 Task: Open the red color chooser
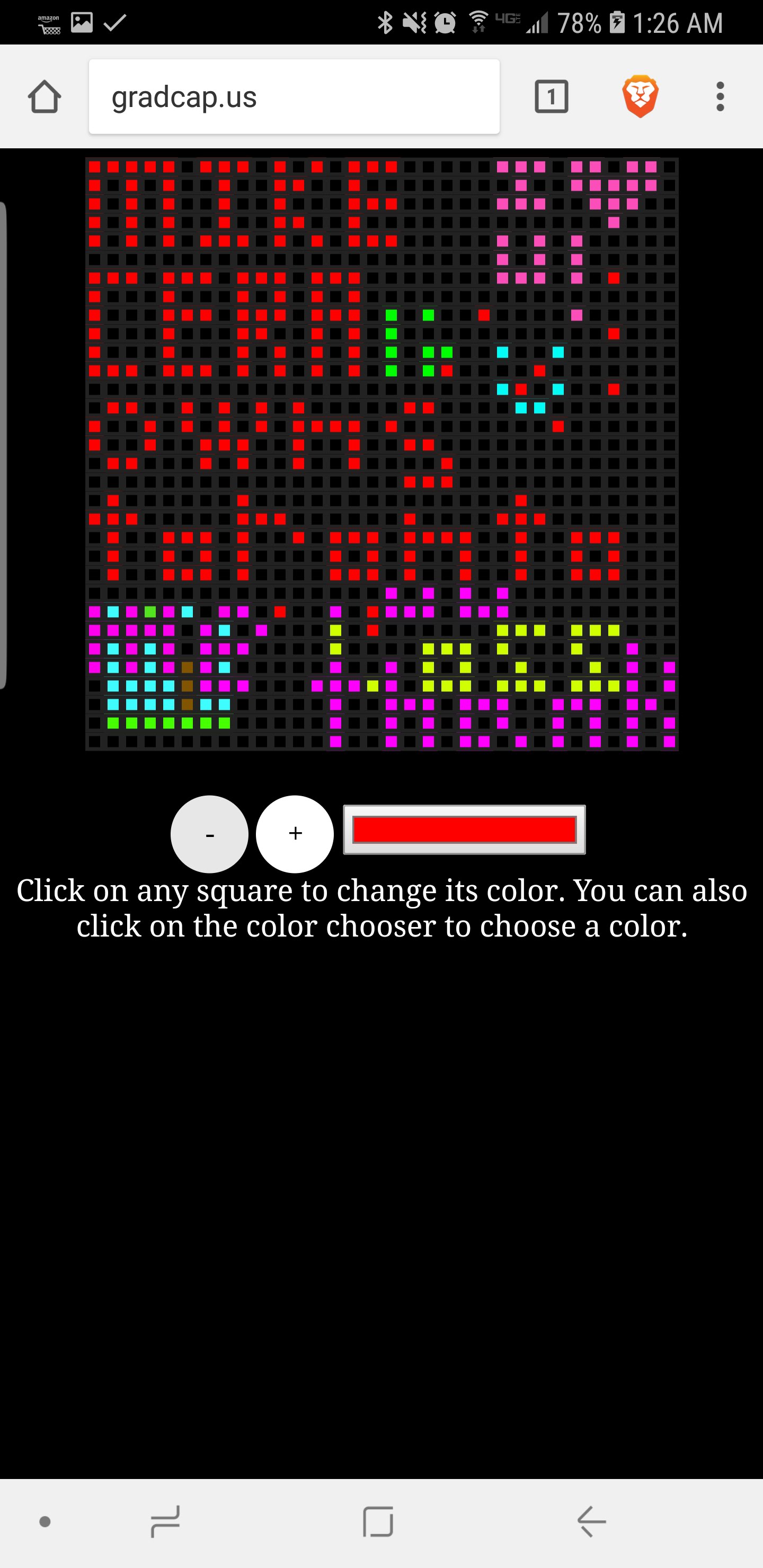[464, 830]
